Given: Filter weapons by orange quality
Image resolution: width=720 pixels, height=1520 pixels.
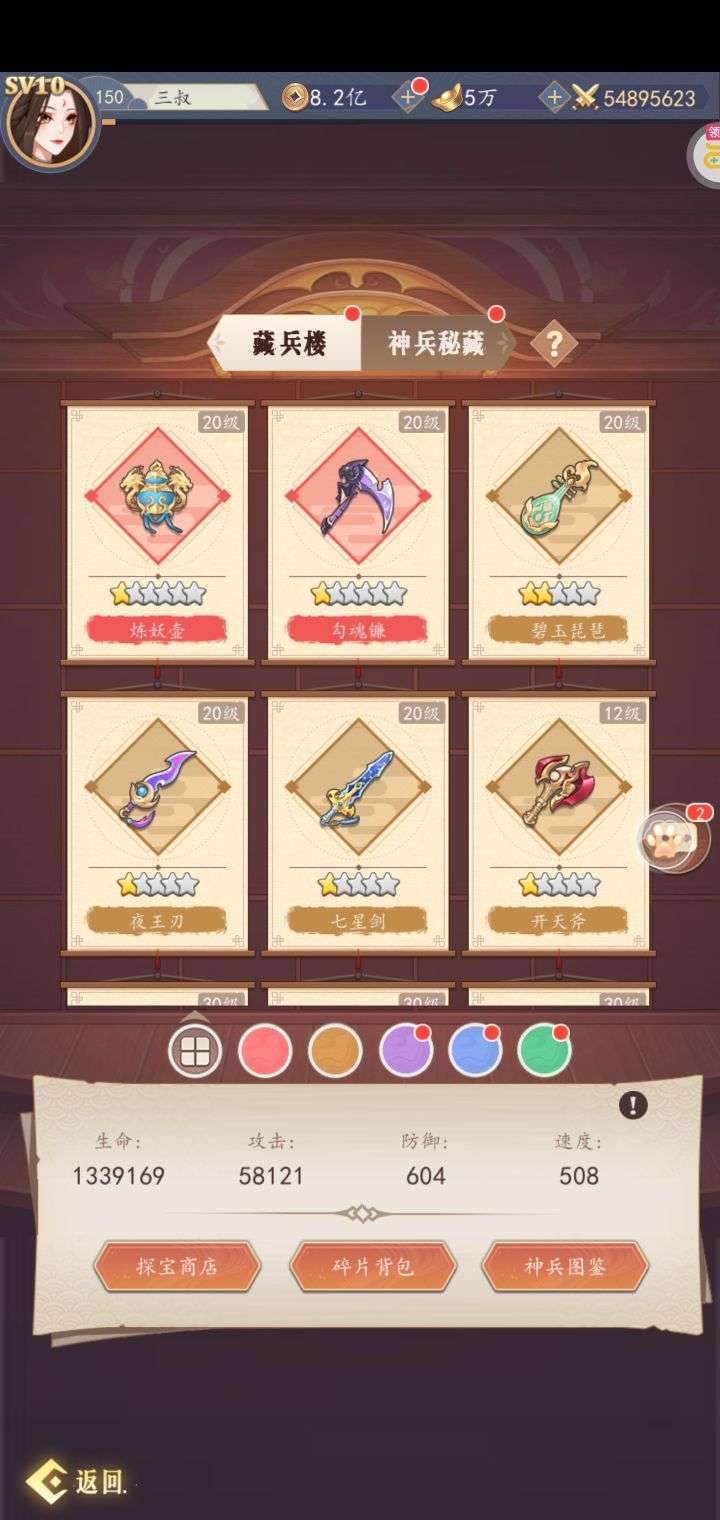Looking at the screenshot, I should (335, 1051).
